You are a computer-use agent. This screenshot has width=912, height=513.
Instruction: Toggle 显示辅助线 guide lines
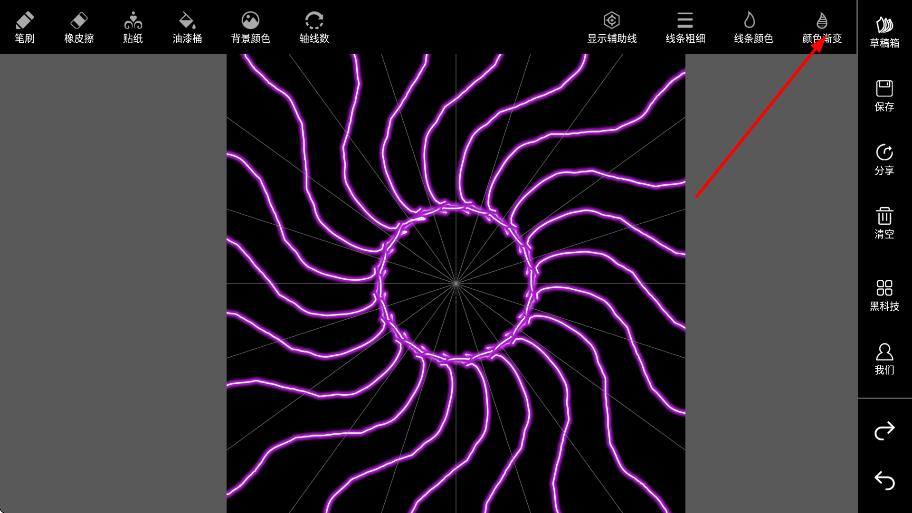611,26
